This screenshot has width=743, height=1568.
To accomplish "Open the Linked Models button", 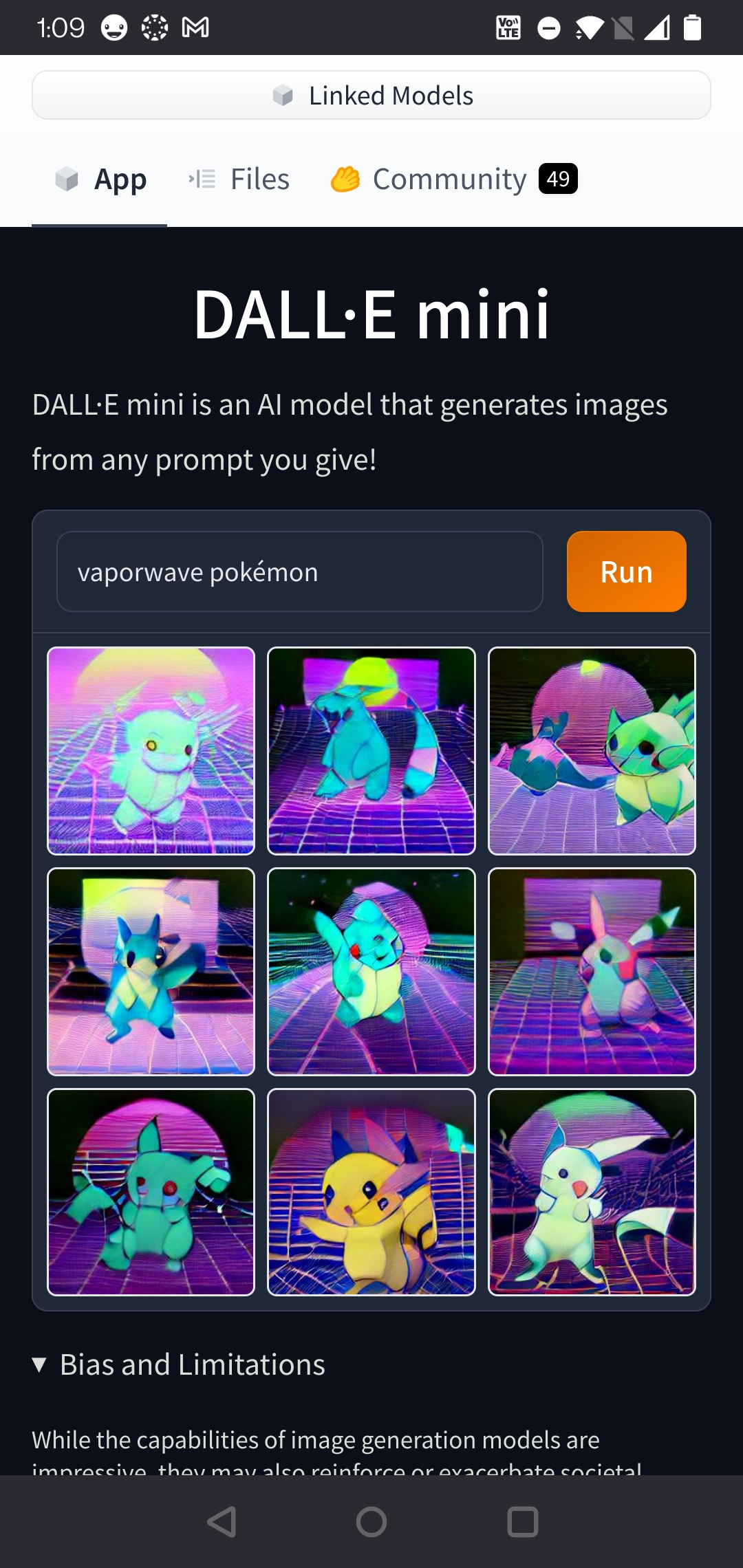I will coord(371,96).
